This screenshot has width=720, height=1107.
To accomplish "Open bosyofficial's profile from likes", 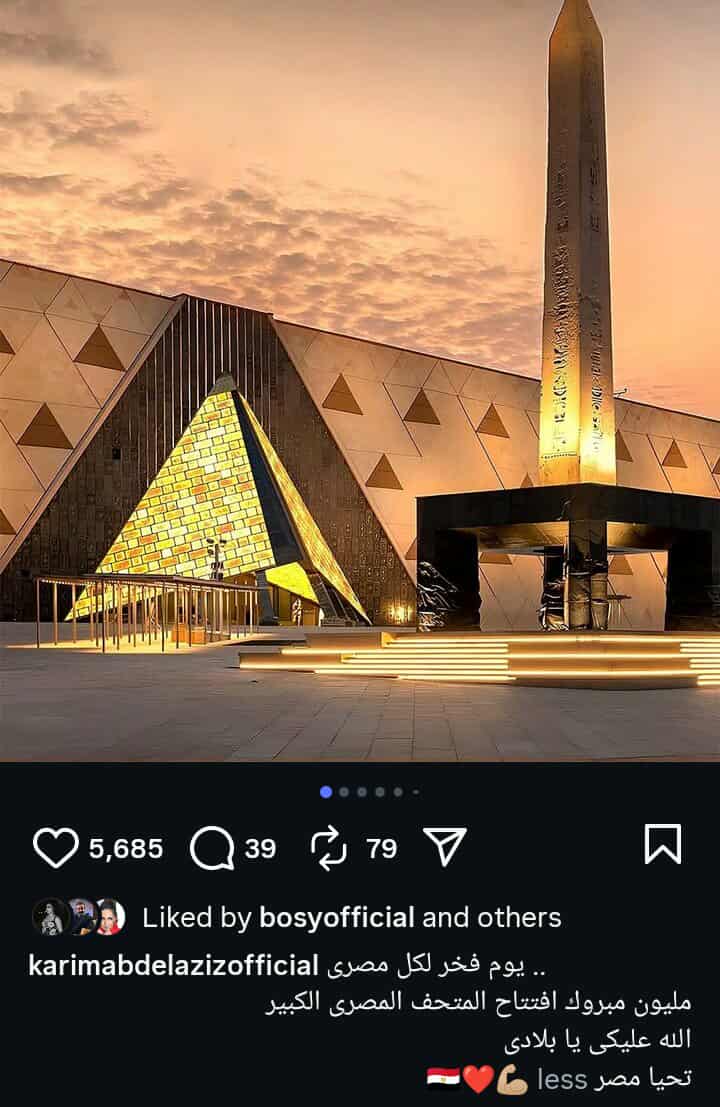I will click(x=336, y=918).
